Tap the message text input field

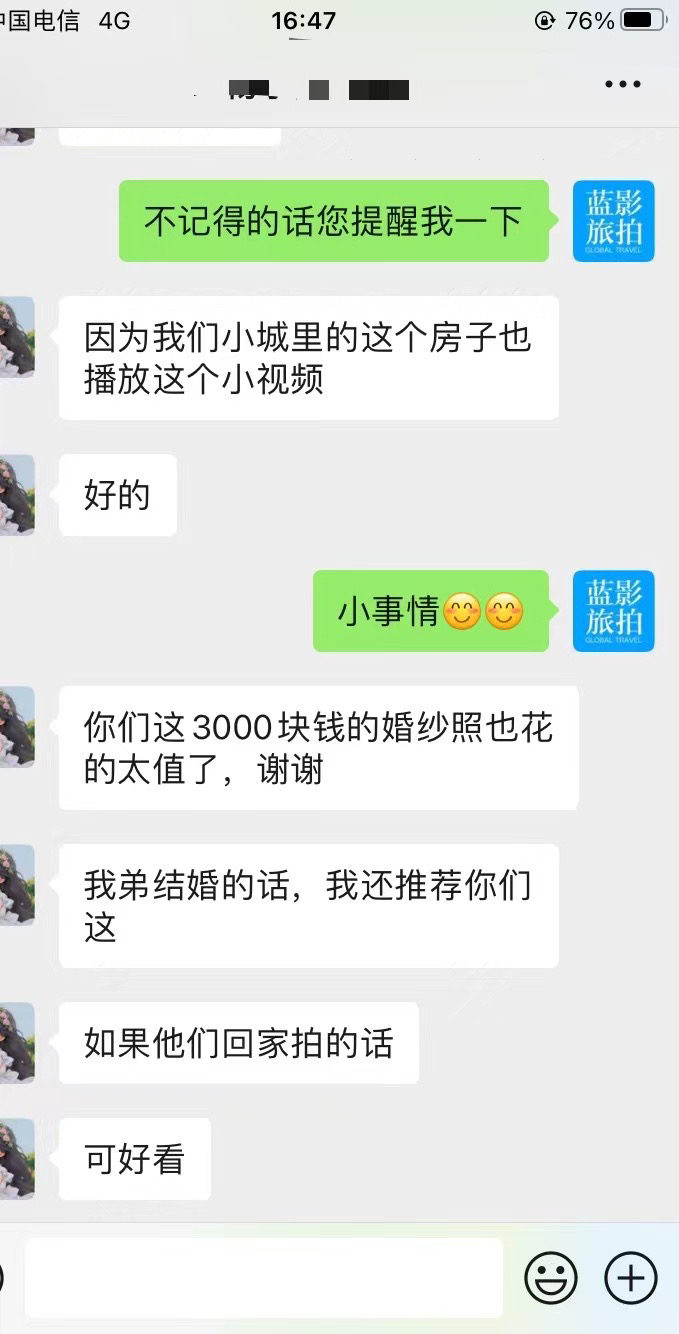[264, 1278]
